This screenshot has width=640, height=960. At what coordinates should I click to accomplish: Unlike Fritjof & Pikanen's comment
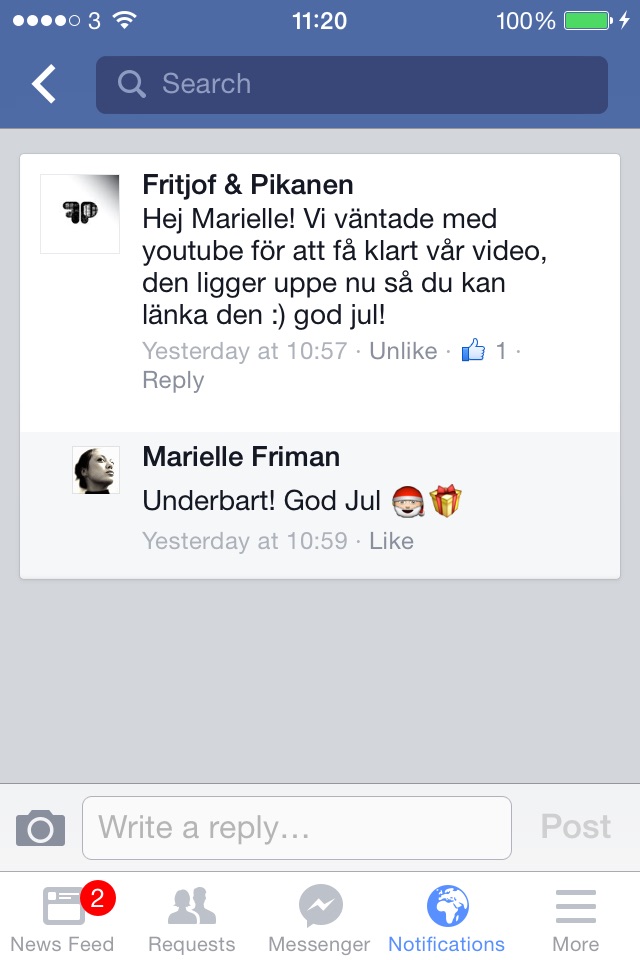403,351
